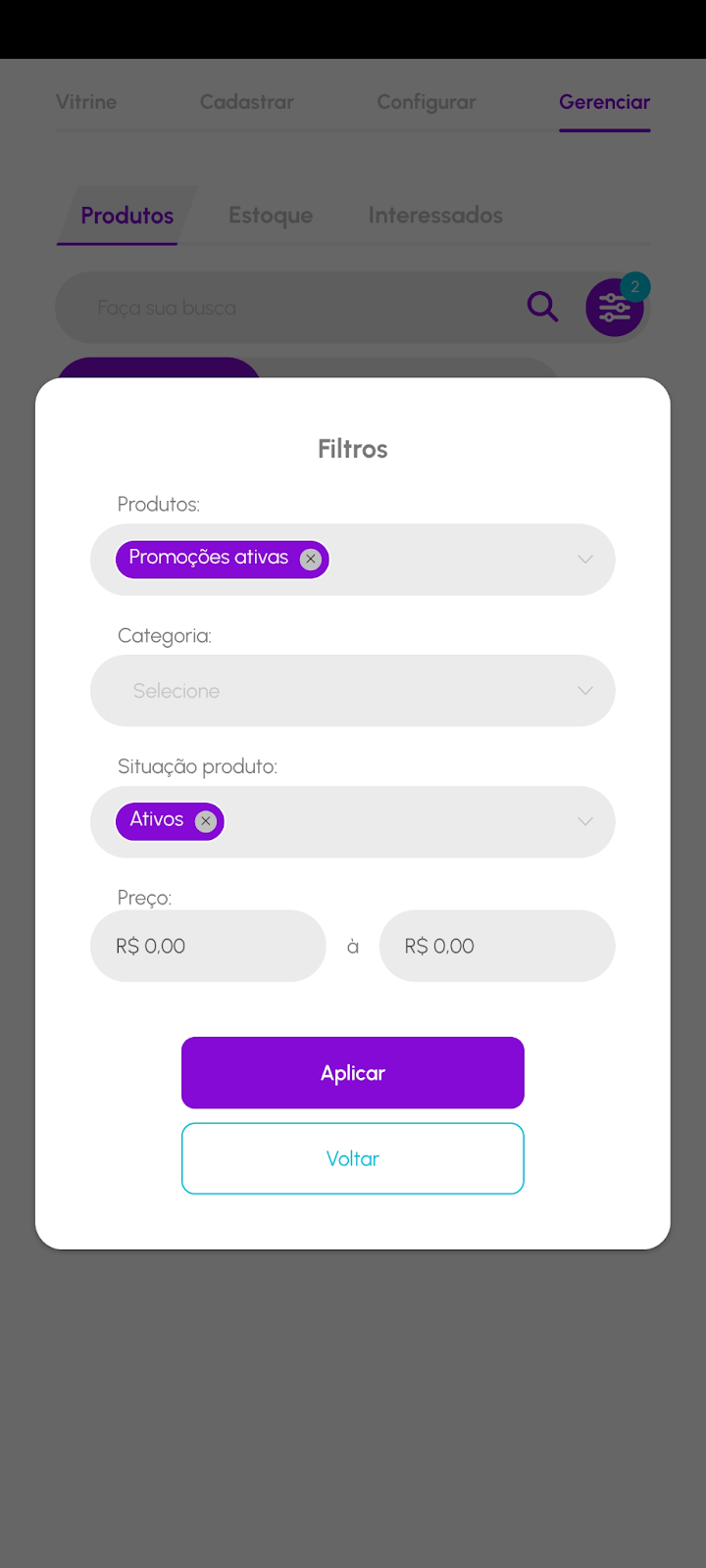This screenshot has height=1568, width=706.
Task: Open the Categoria Selecione dropdown
Action: [353, 691]
